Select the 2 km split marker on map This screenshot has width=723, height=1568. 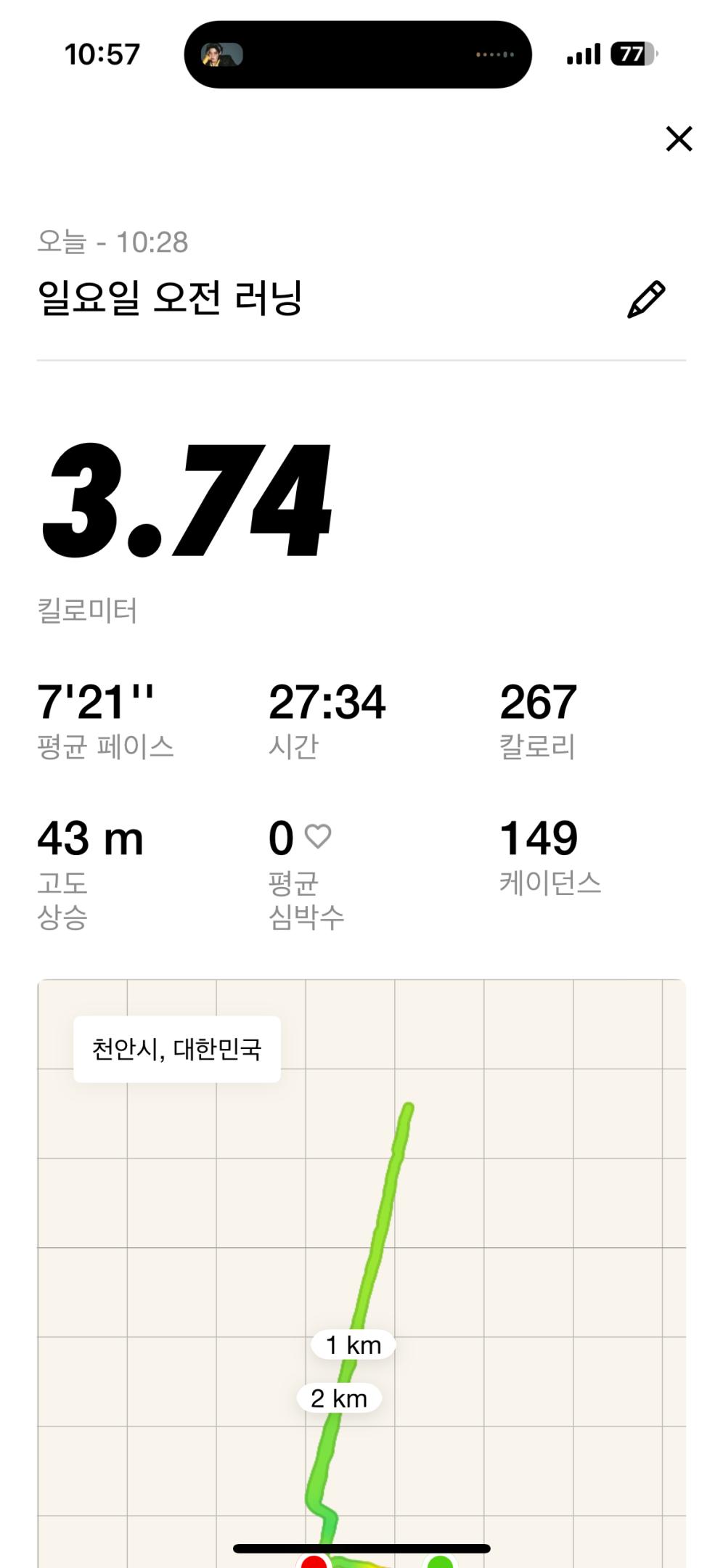coord(340,1397)
